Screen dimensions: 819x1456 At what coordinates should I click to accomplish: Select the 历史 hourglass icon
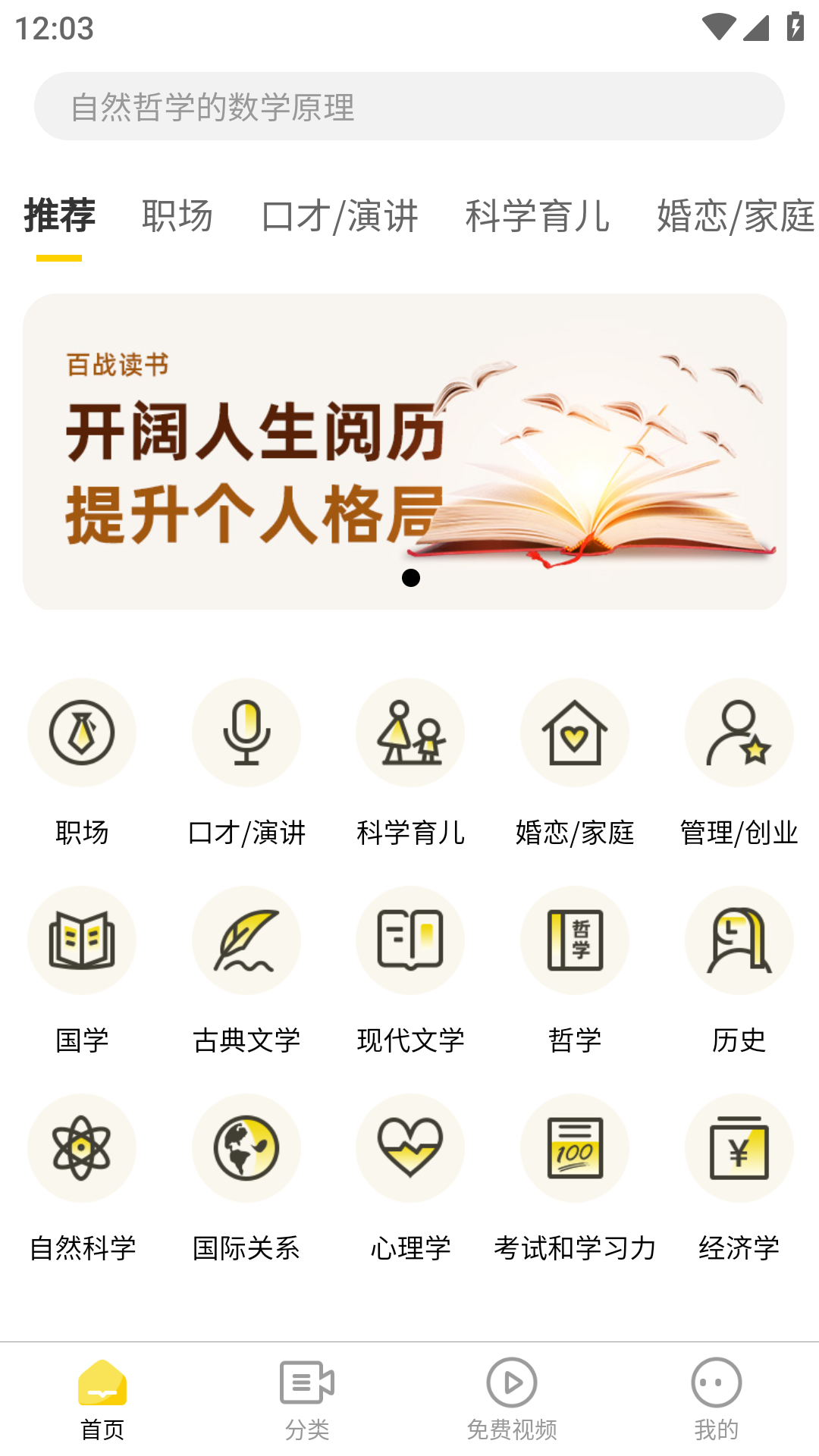click(739, 940)
